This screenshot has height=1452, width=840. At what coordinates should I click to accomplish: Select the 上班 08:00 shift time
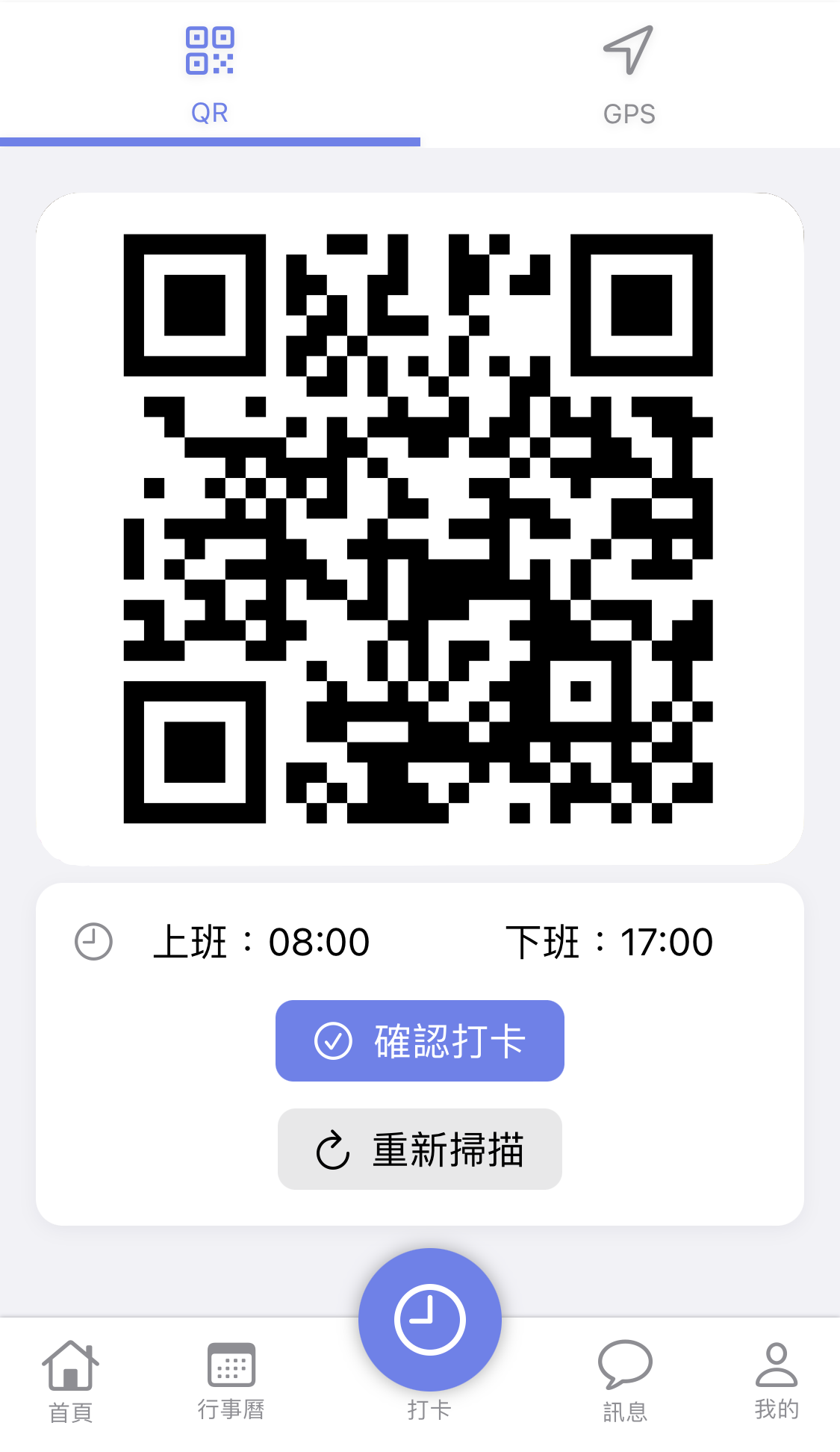coord(263,940)
